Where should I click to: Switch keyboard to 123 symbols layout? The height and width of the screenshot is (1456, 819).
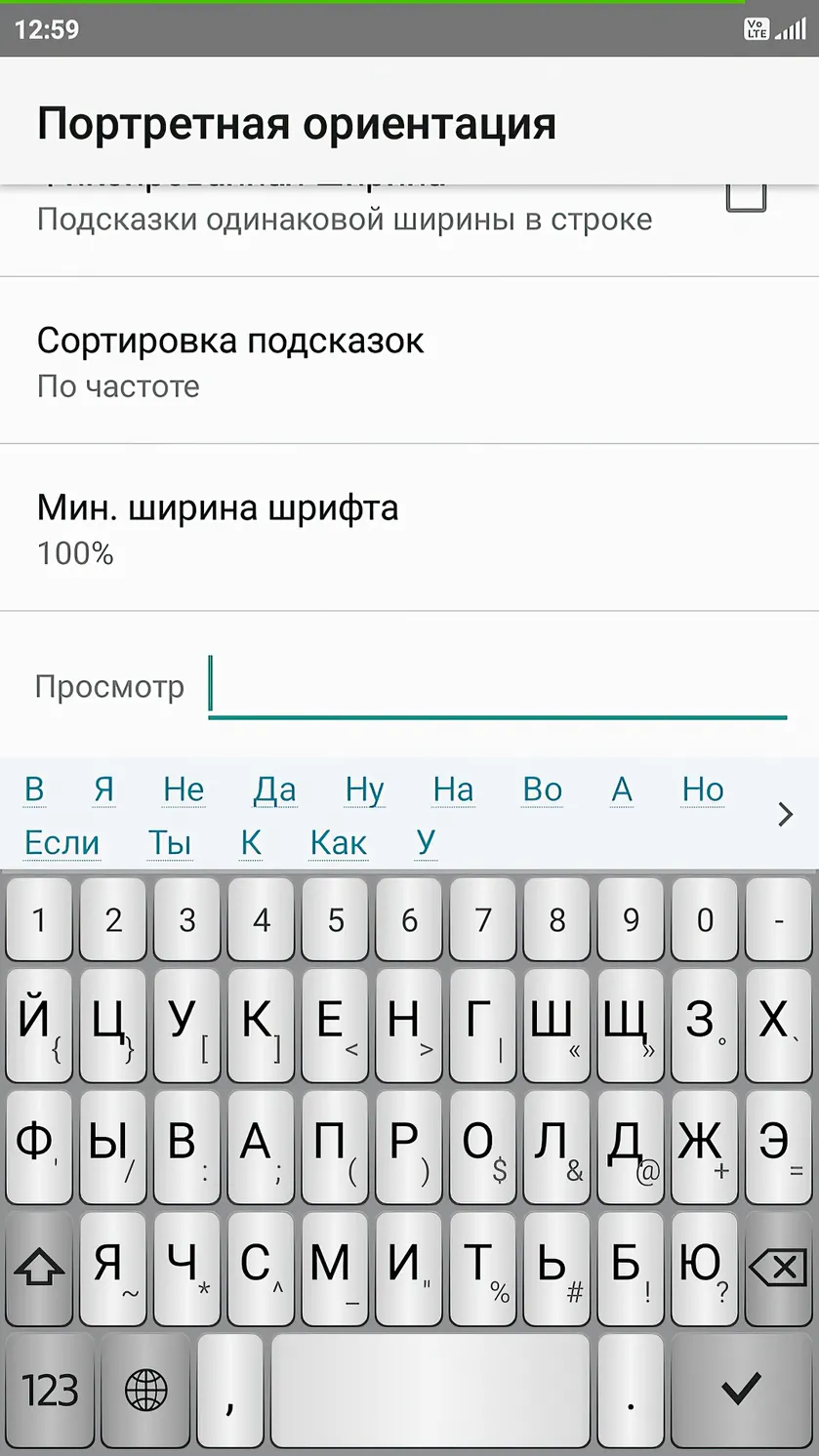point(50,1390)
